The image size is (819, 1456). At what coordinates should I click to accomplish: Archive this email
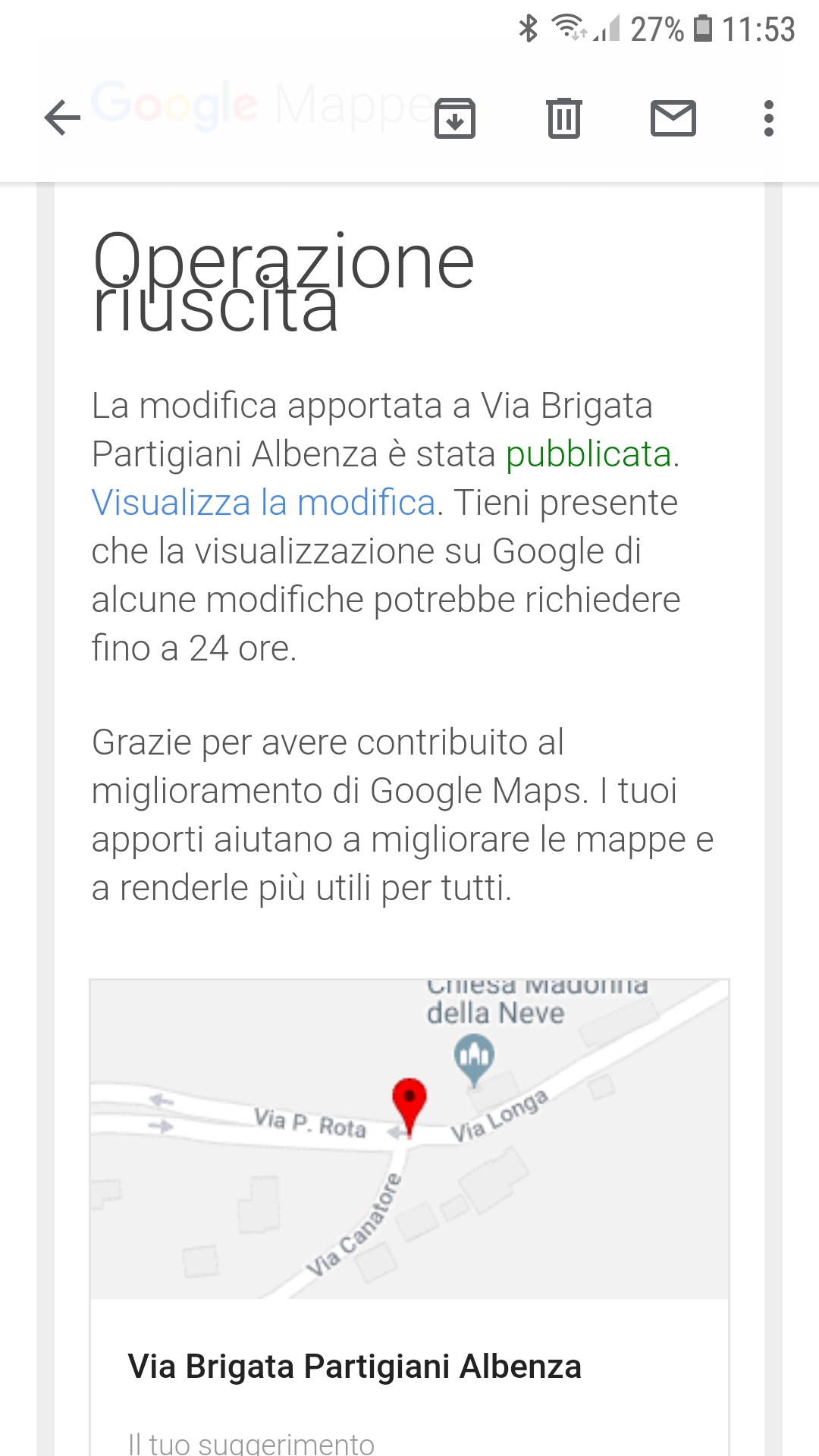tap(455, 118)
